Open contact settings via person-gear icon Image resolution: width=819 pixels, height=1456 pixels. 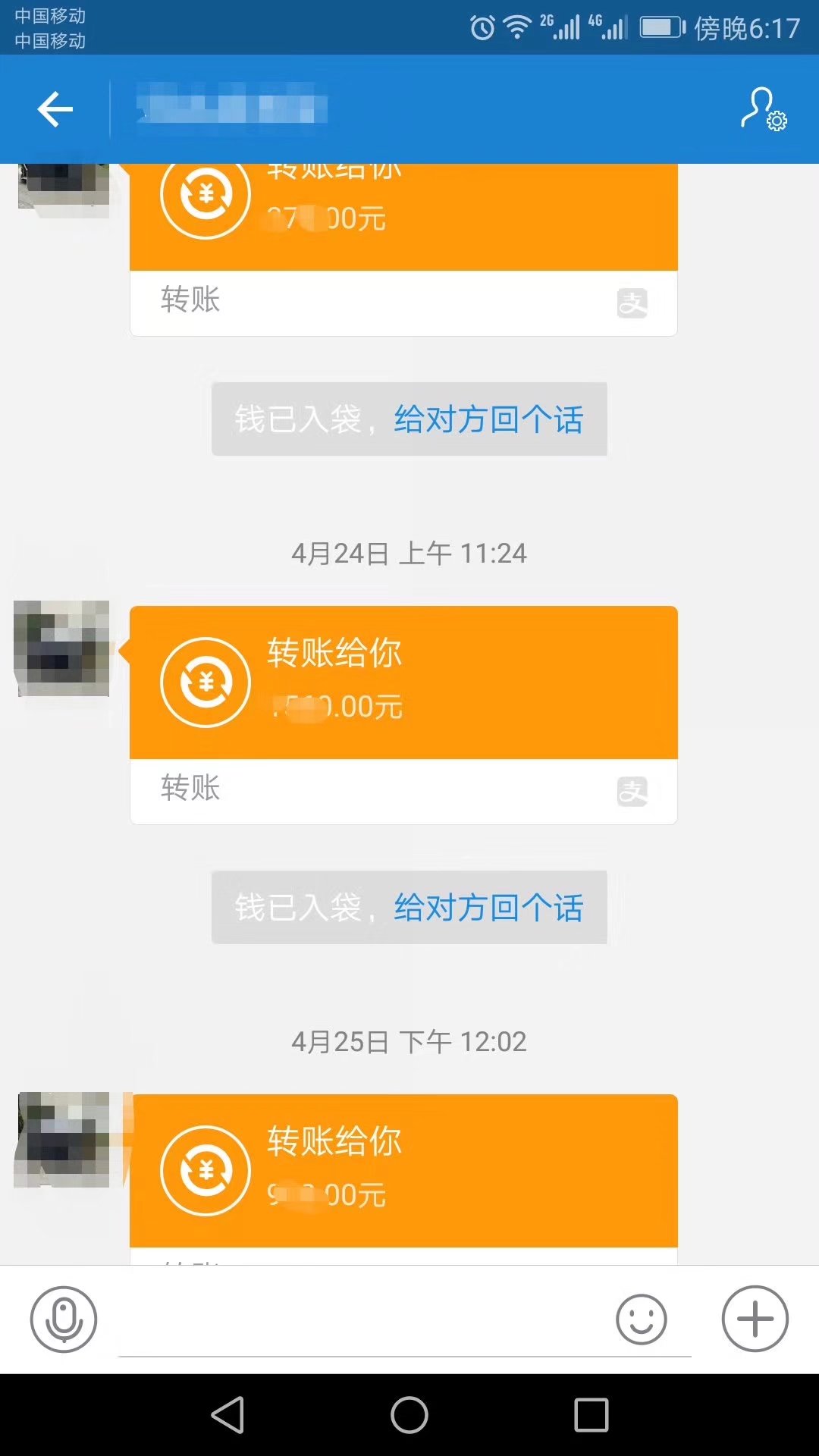click(763, 111)
